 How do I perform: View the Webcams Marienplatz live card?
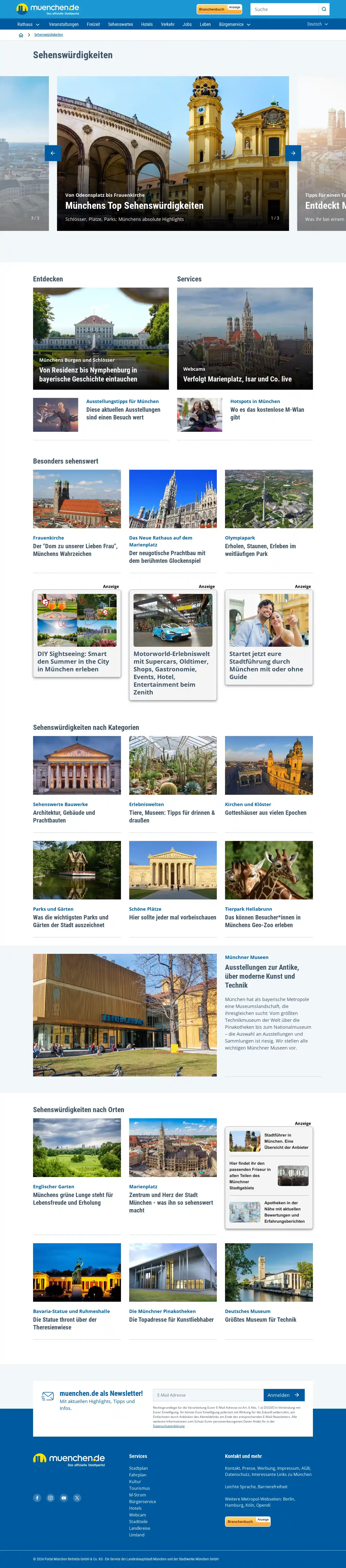(245, 338)
